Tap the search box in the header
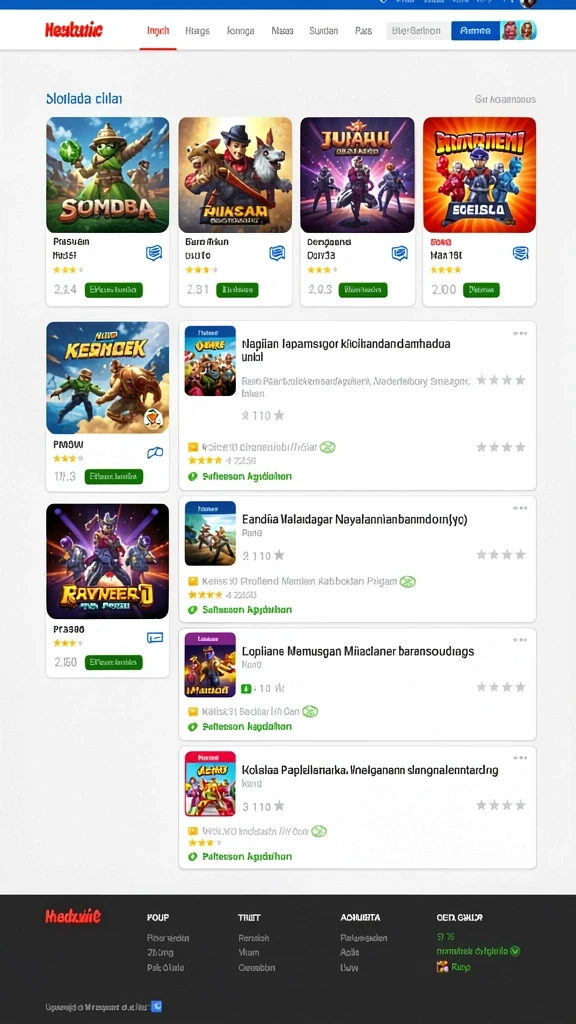 (x=418, y=31)
